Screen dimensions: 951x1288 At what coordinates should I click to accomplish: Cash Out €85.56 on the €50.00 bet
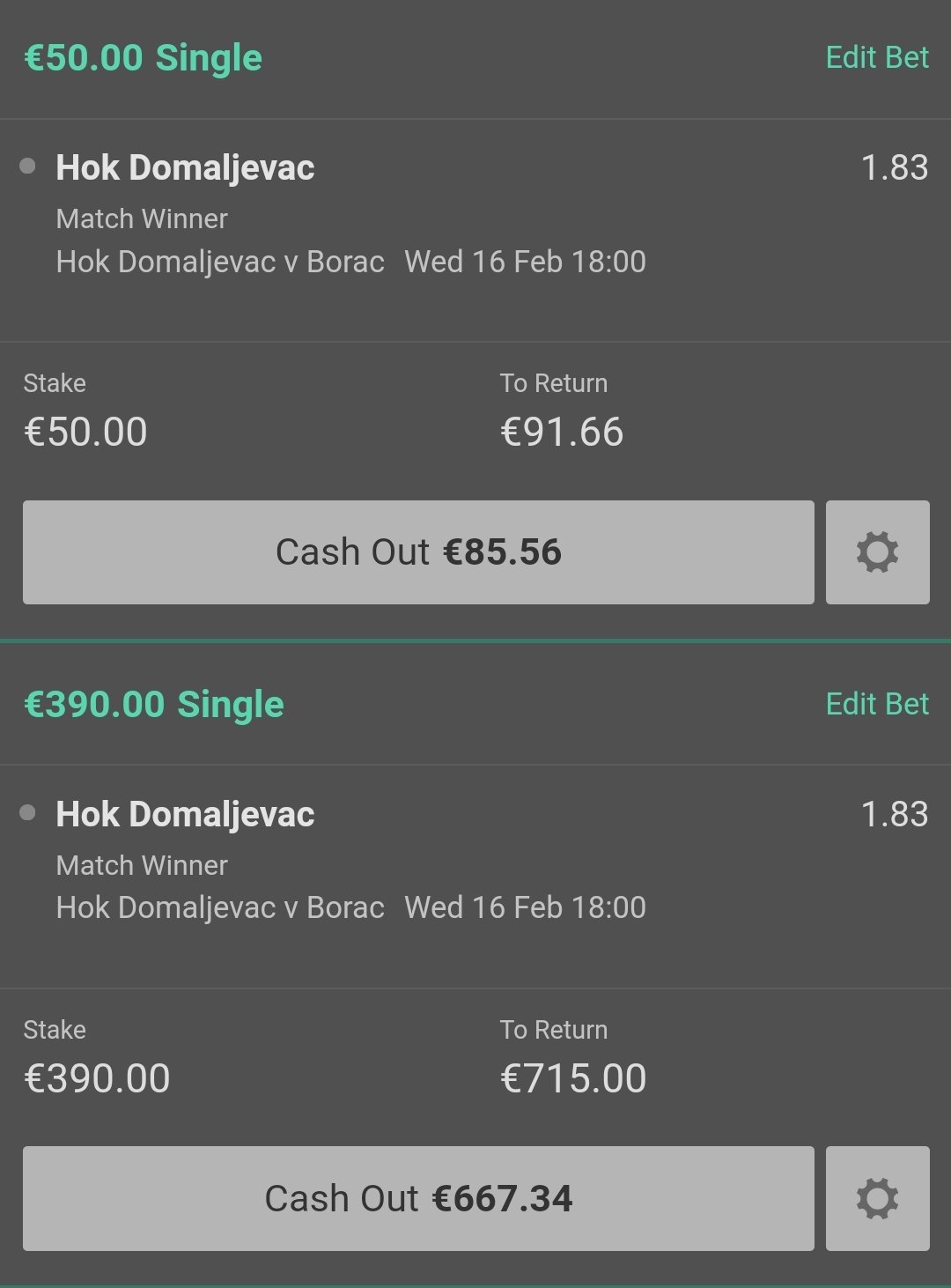(x=418, y=552)
